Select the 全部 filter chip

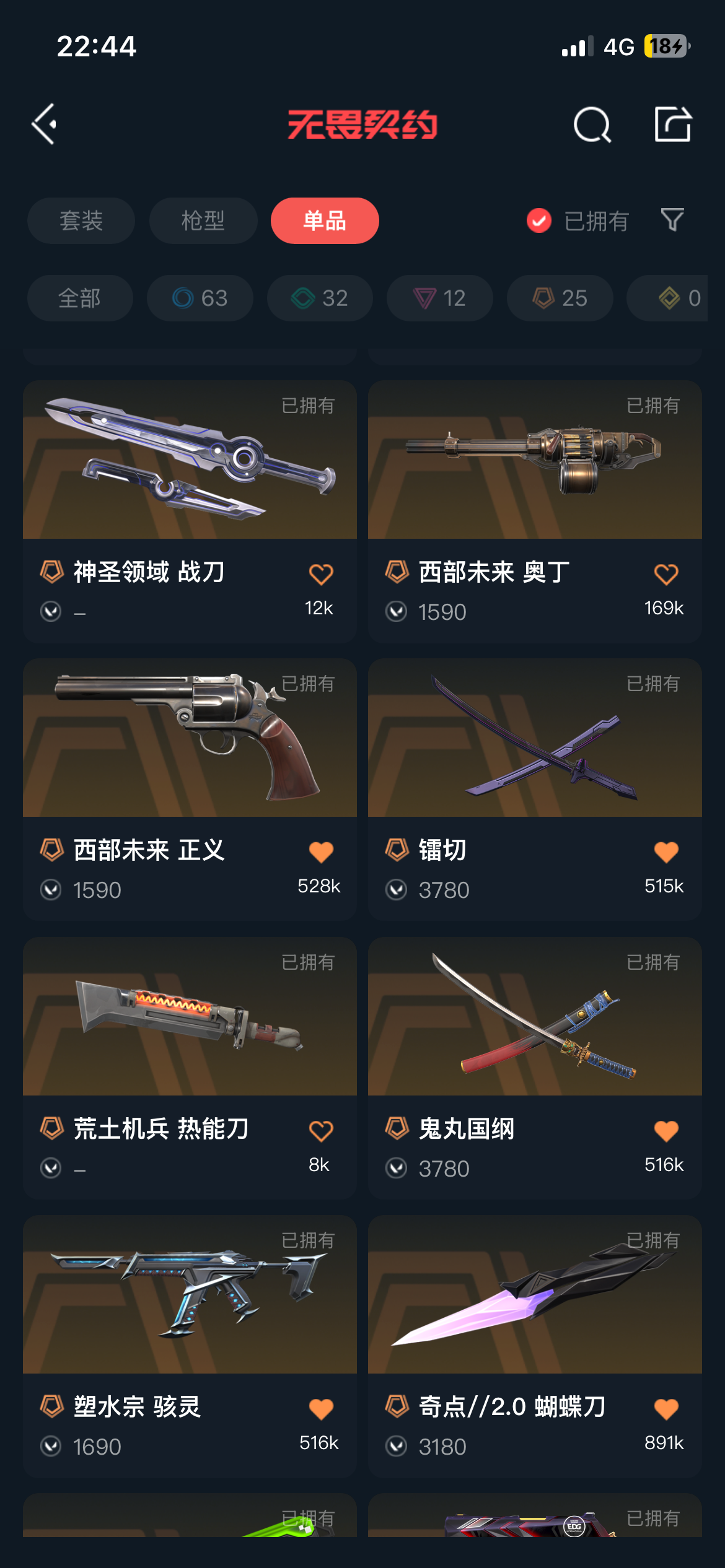coord(79,298)
